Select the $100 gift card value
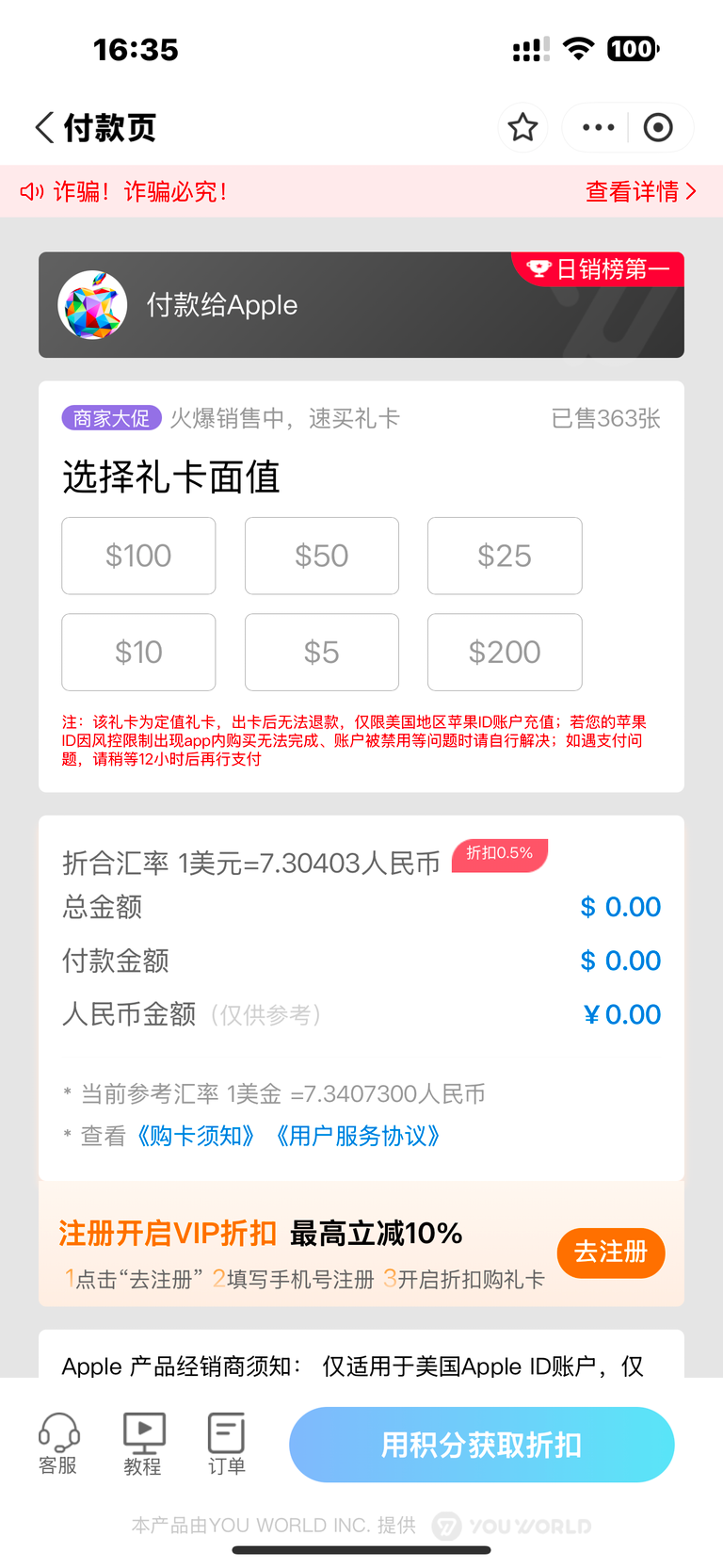The width and height of the screenshot is (723, 1568). click(138, 556)
